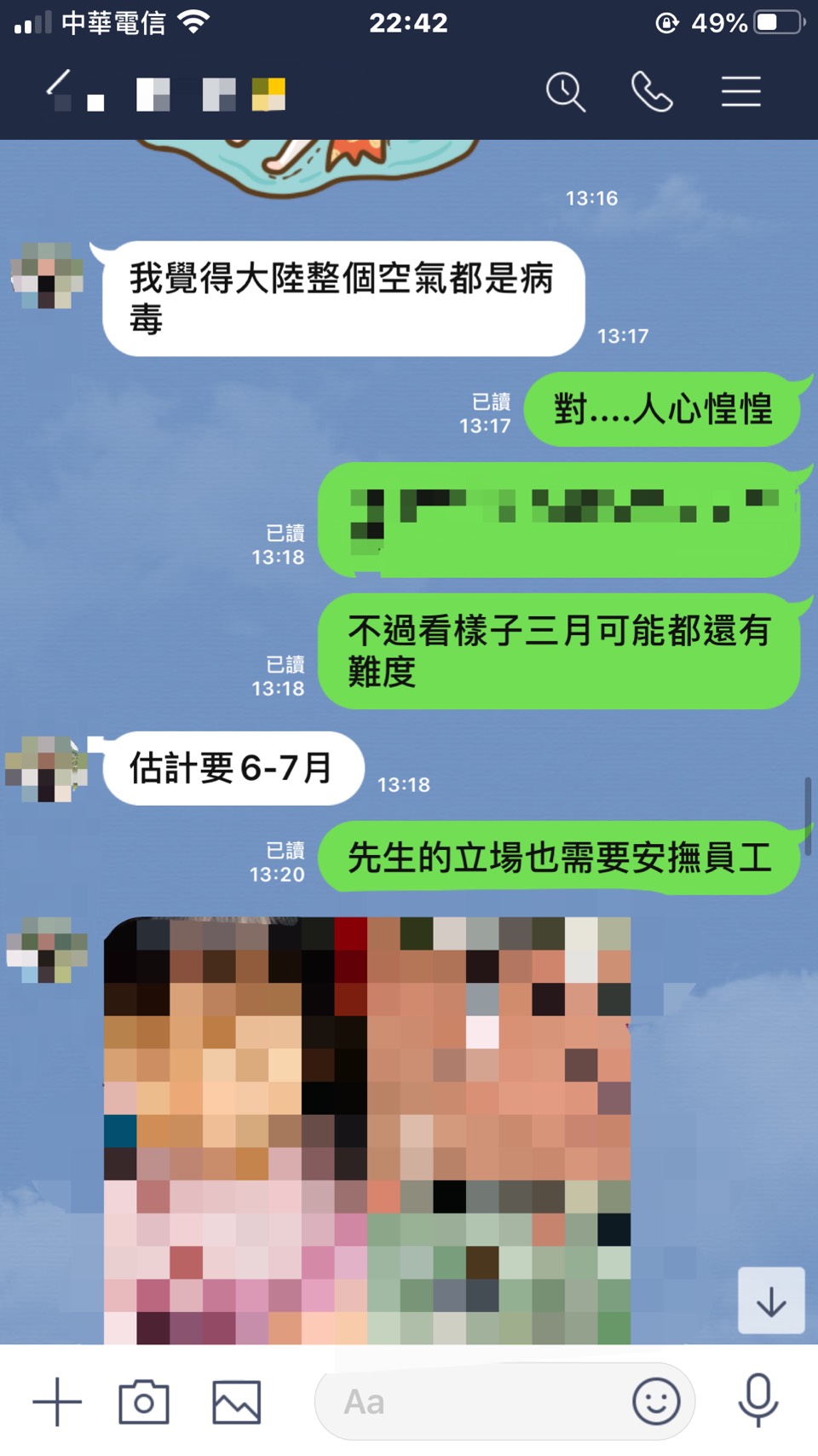
Task: Jump to the latest message
Action: [x=771, y=1301]
